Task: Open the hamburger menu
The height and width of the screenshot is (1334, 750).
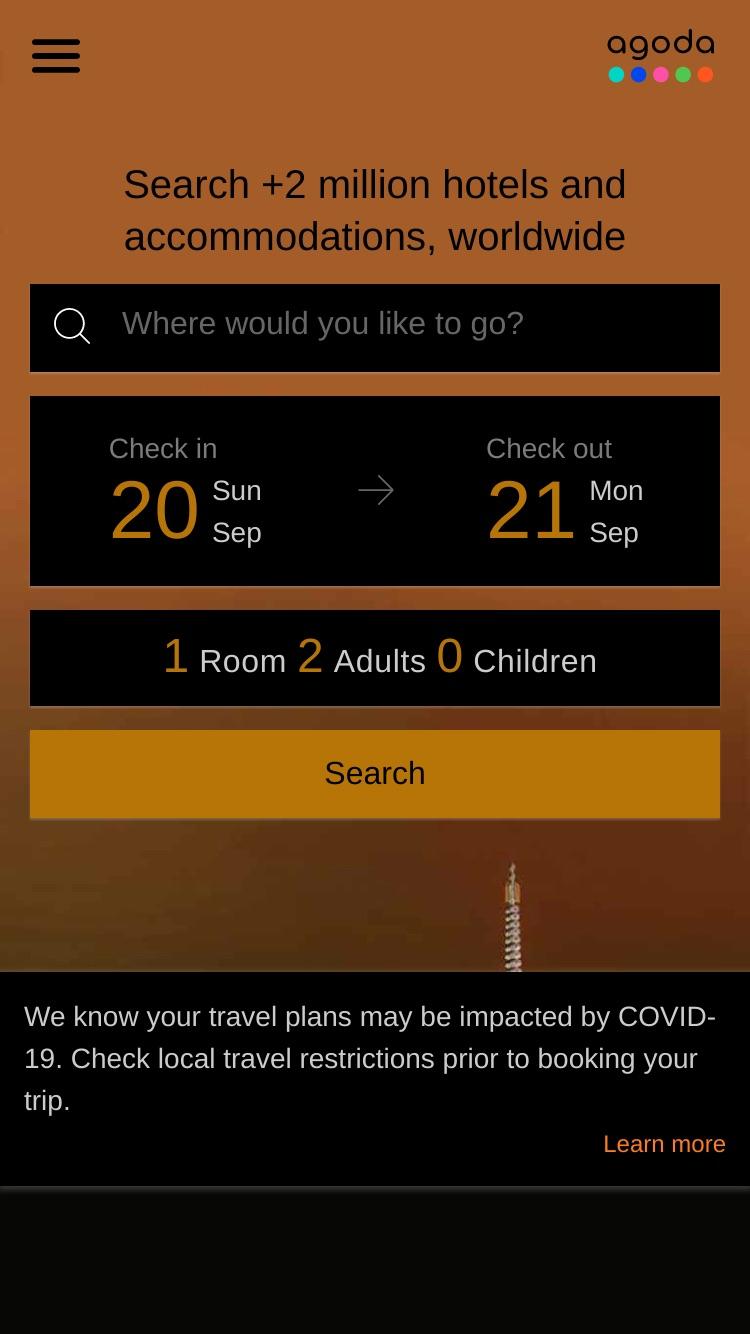Action: point(56,56)
